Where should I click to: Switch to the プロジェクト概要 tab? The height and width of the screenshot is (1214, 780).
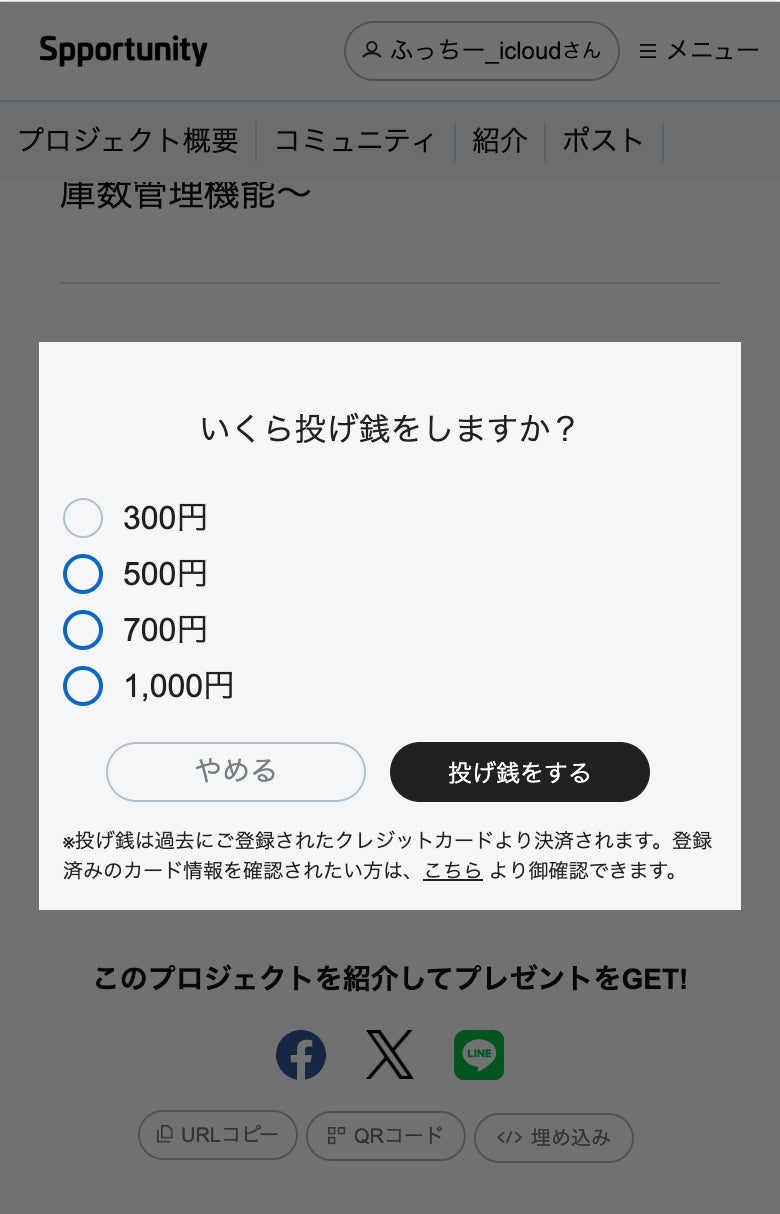(x=128, y=141)
